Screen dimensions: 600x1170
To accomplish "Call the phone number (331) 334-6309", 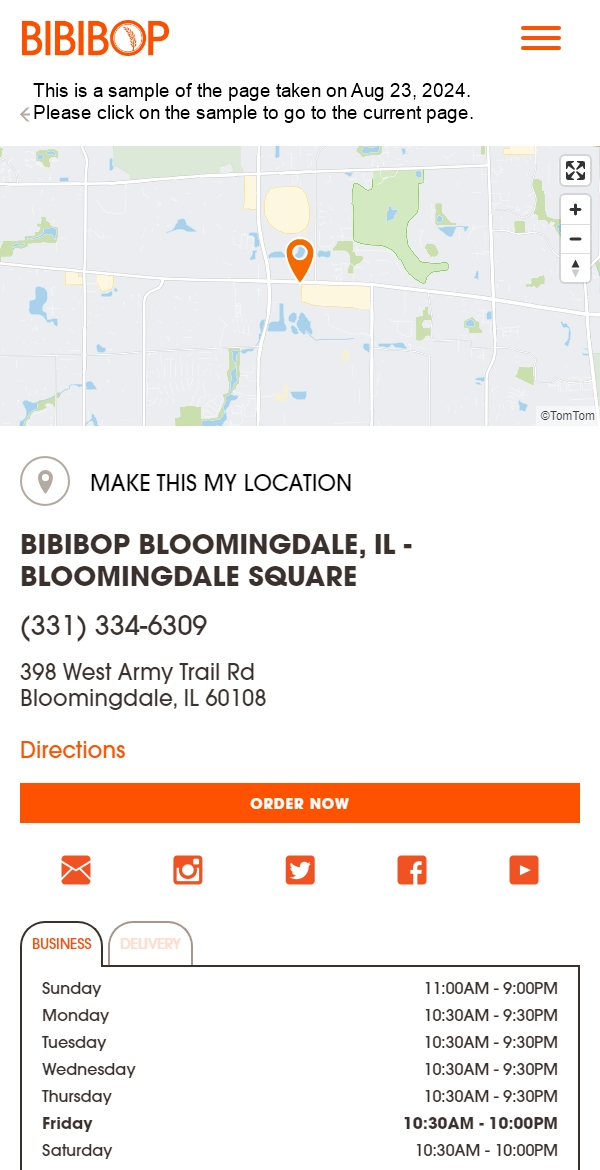I will tap(114, 626).
